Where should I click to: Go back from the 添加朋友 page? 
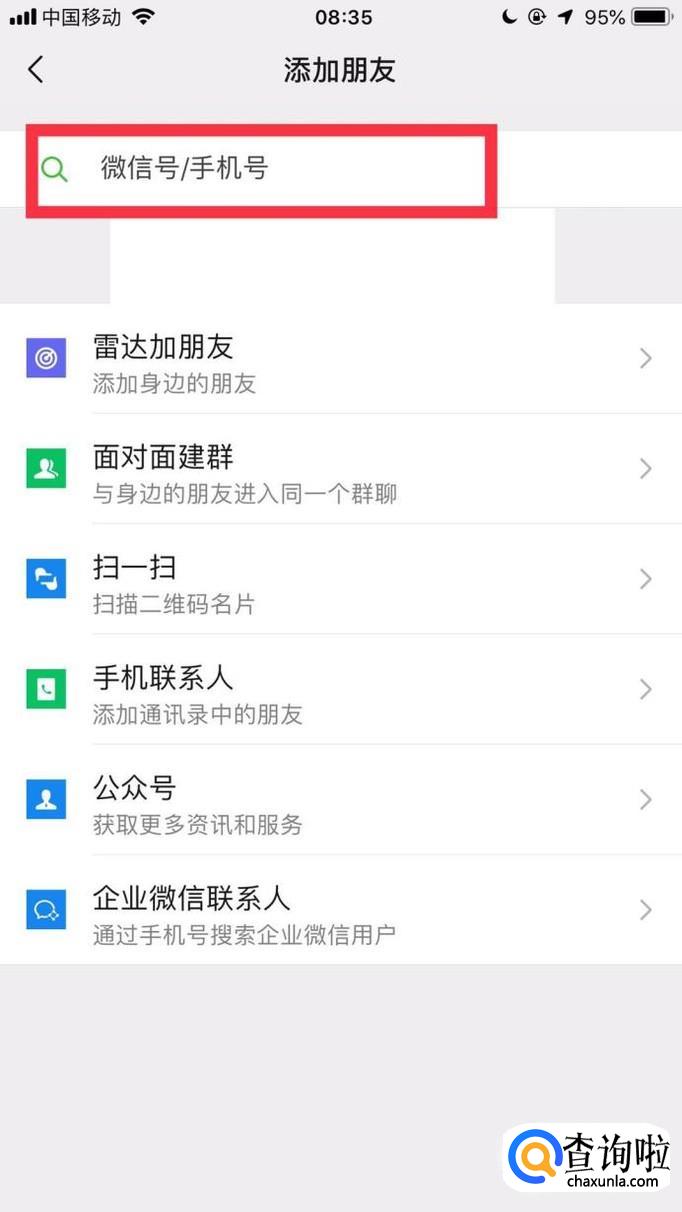37,70
